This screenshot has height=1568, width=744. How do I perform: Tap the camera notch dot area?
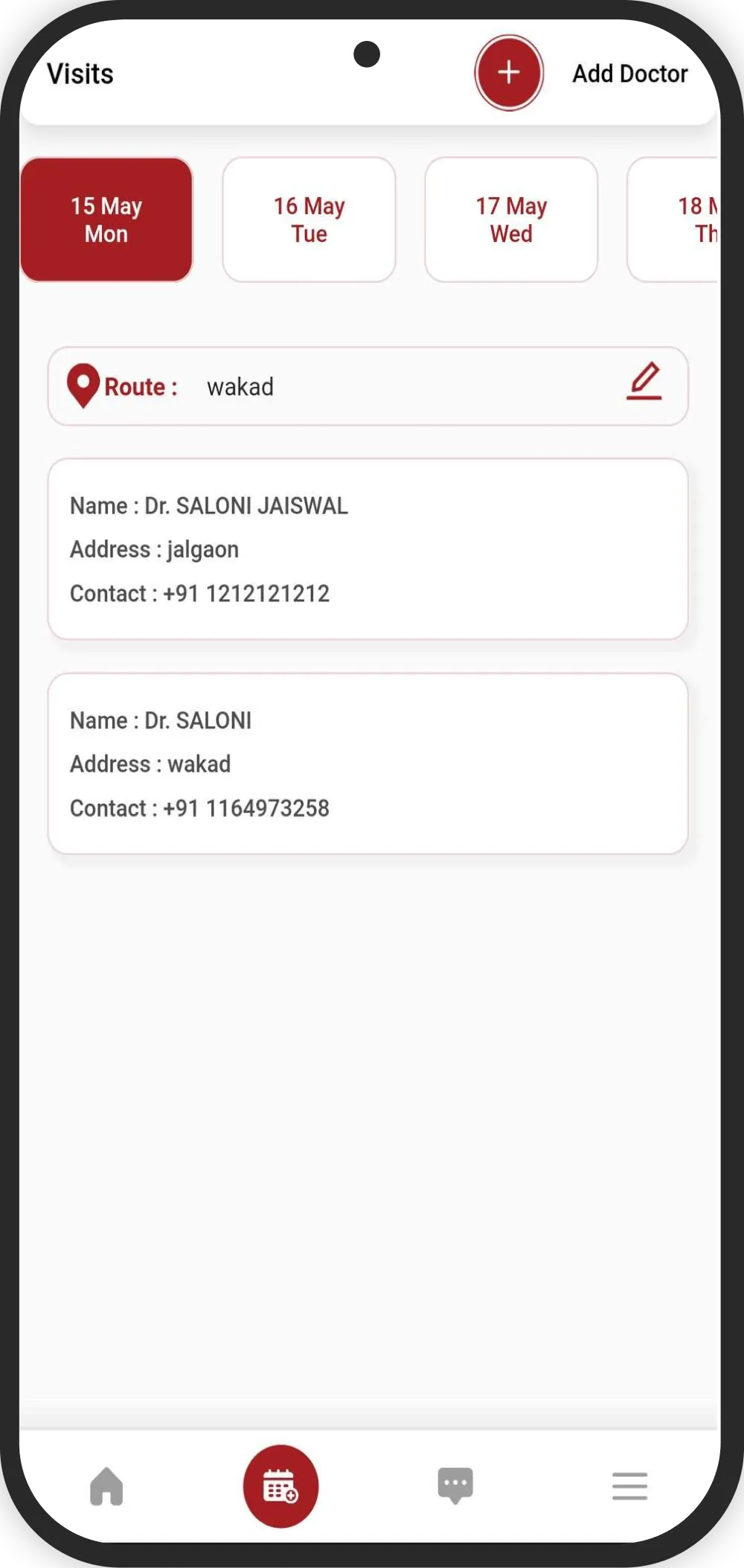click(367, 54)
